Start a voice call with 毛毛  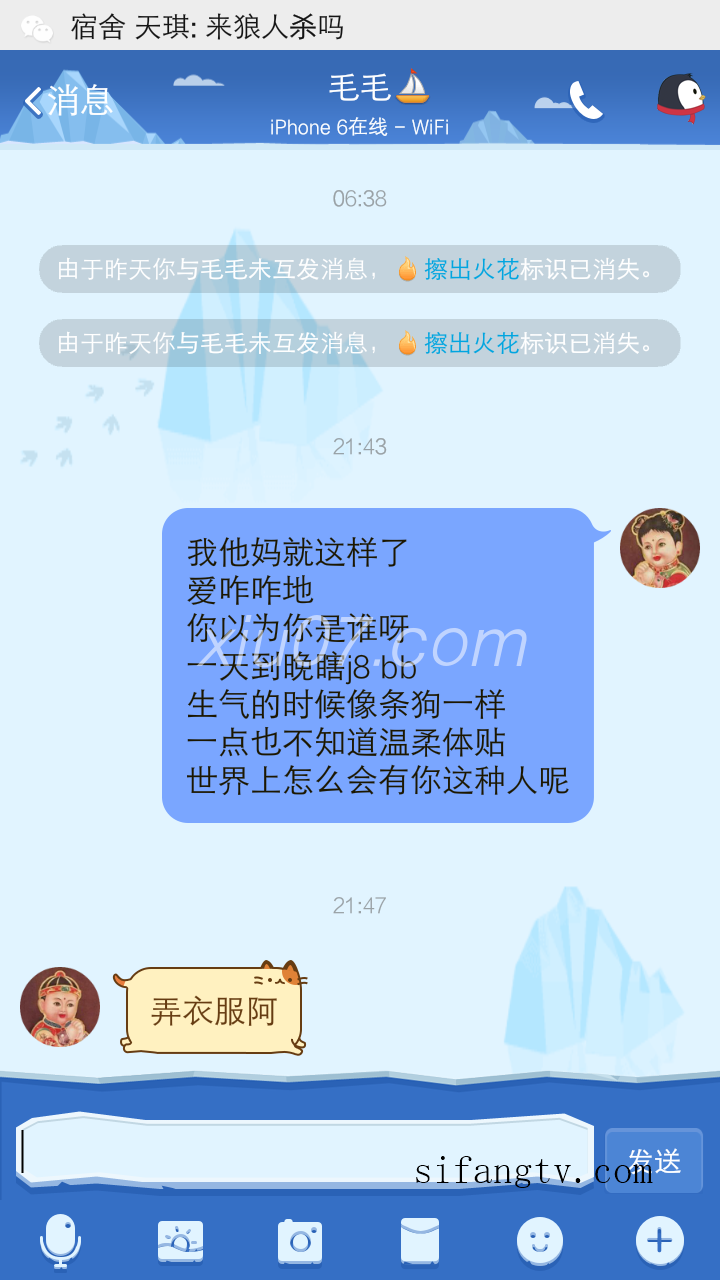tap(587, 100)
